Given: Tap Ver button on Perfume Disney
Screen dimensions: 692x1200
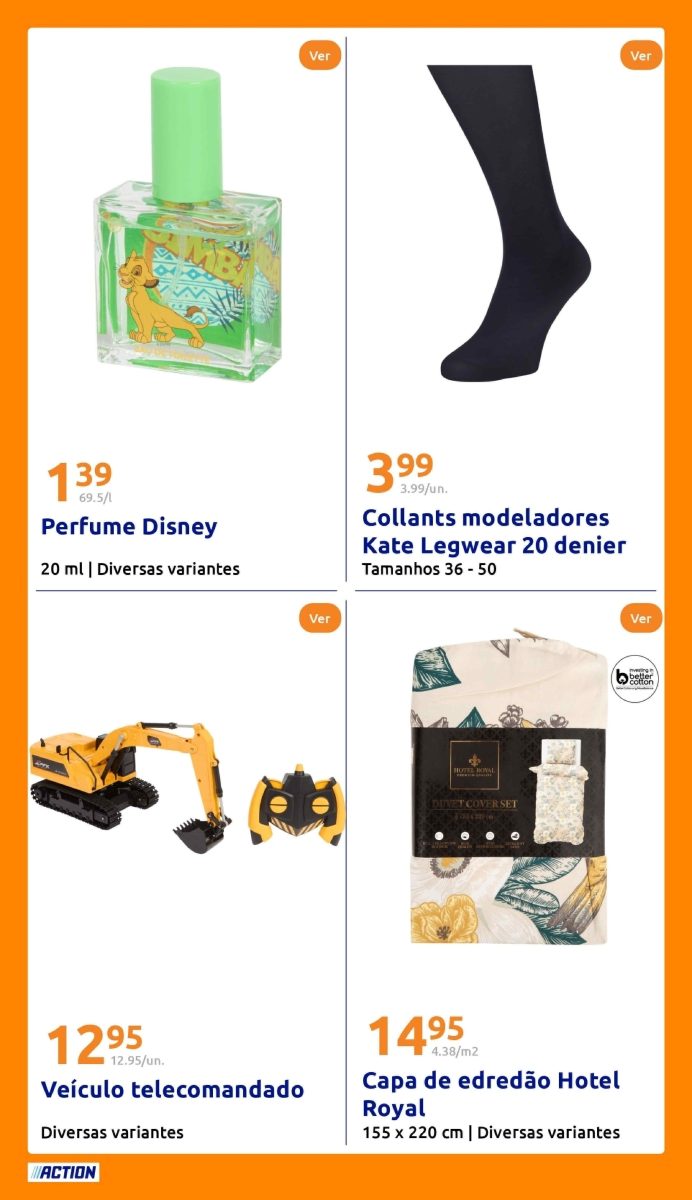Looking at the screenshot, I should (x=319, y=56).
